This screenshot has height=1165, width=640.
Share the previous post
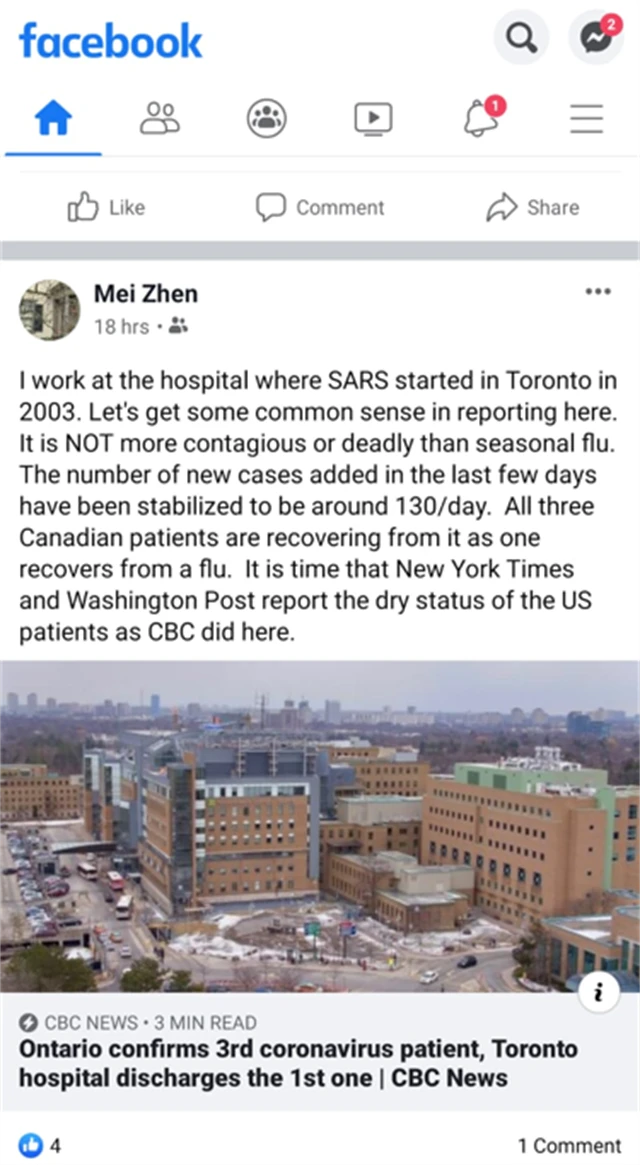[532, 207]
